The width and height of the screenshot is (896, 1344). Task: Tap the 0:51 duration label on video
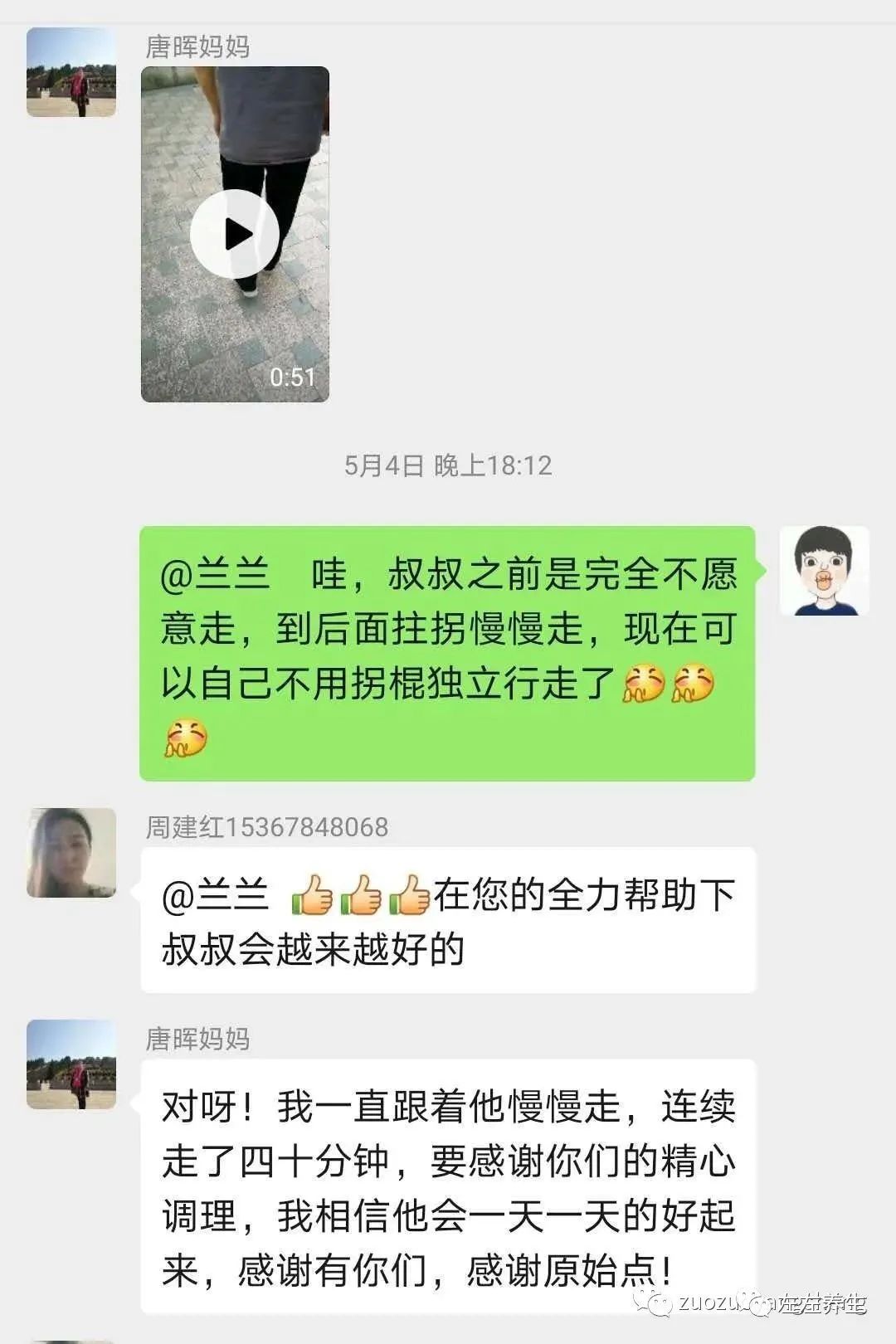coord(290,377)
